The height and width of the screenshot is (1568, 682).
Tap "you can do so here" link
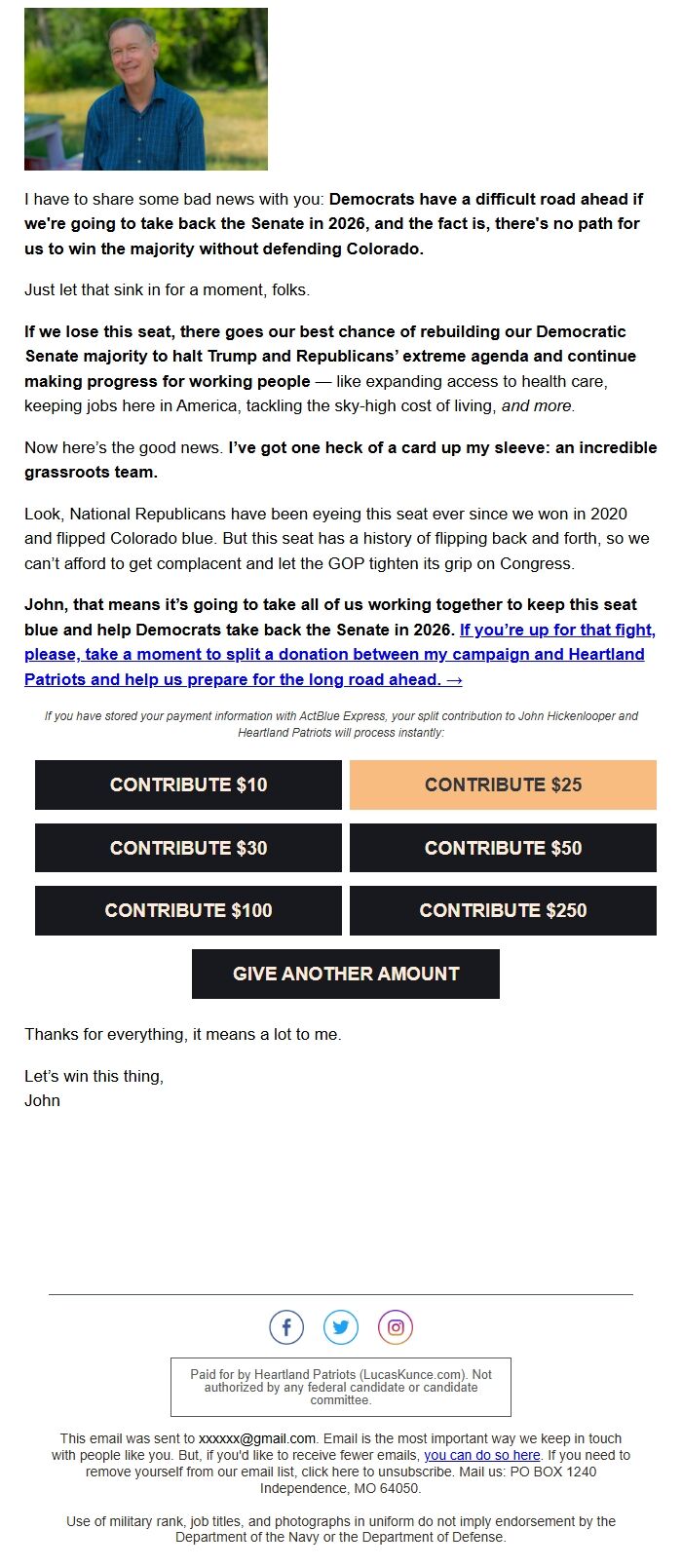[481, 1455]
